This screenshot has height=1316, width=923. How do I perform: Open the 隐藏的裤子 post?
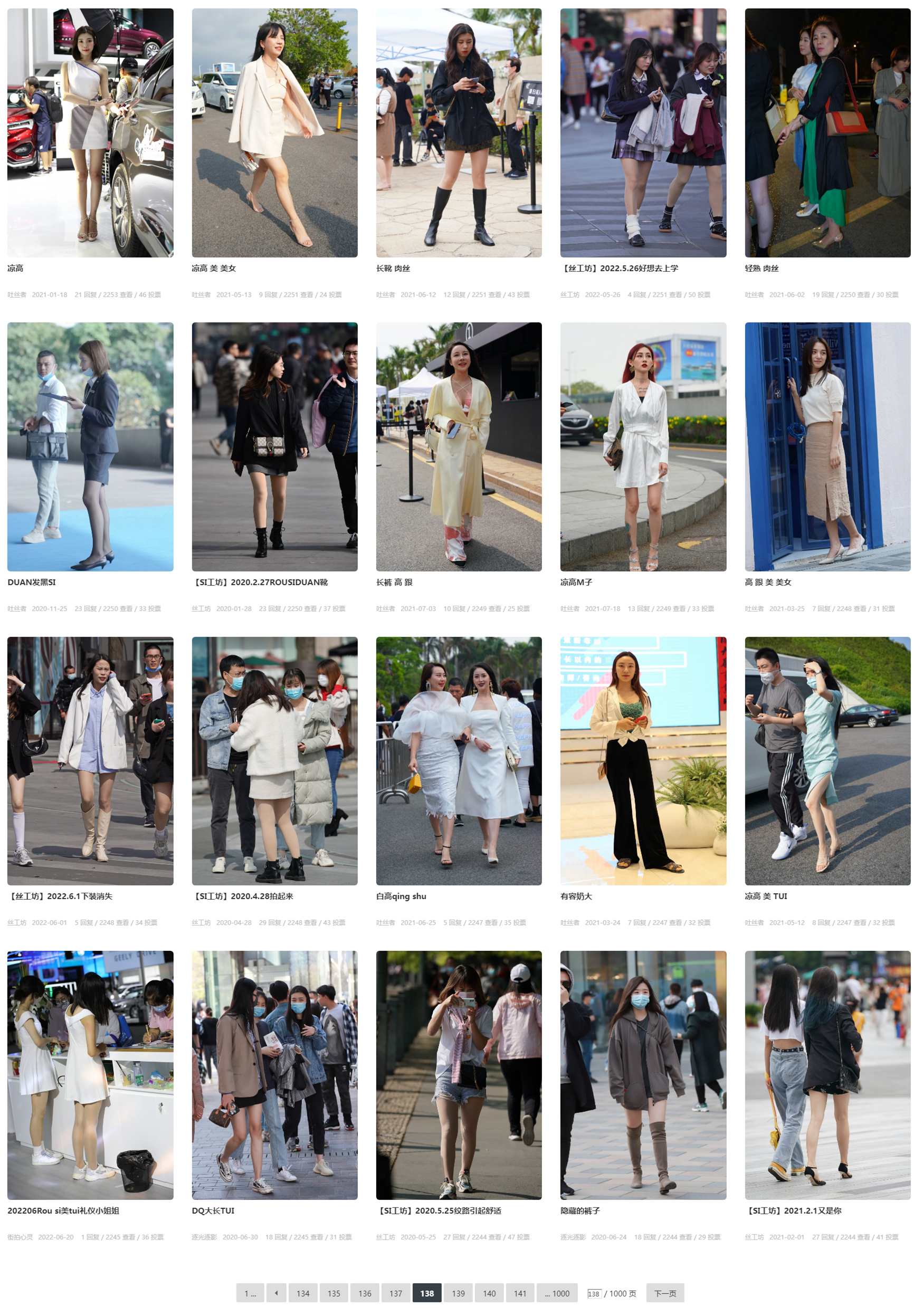(x=579, y=1210)
